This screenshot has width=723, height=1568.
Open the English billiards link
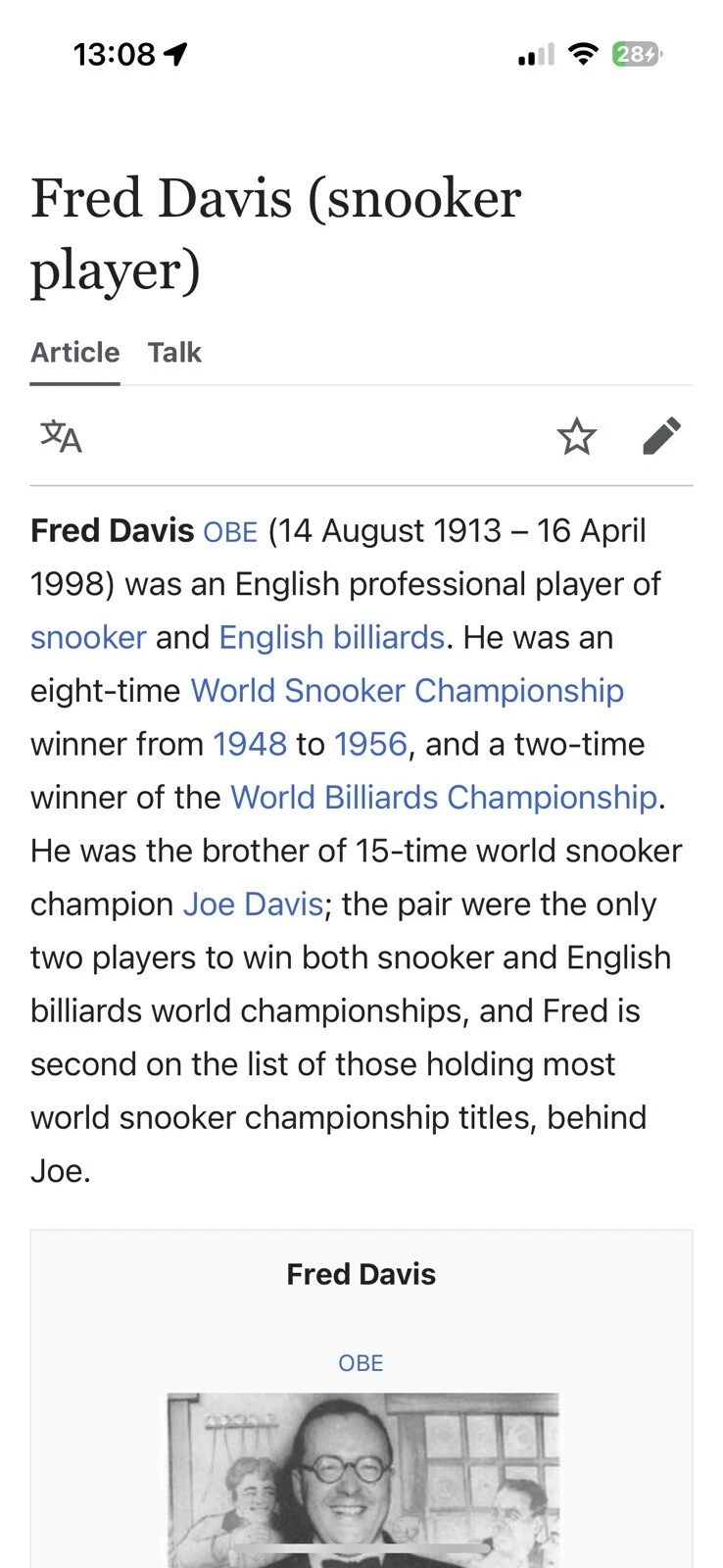331,638
